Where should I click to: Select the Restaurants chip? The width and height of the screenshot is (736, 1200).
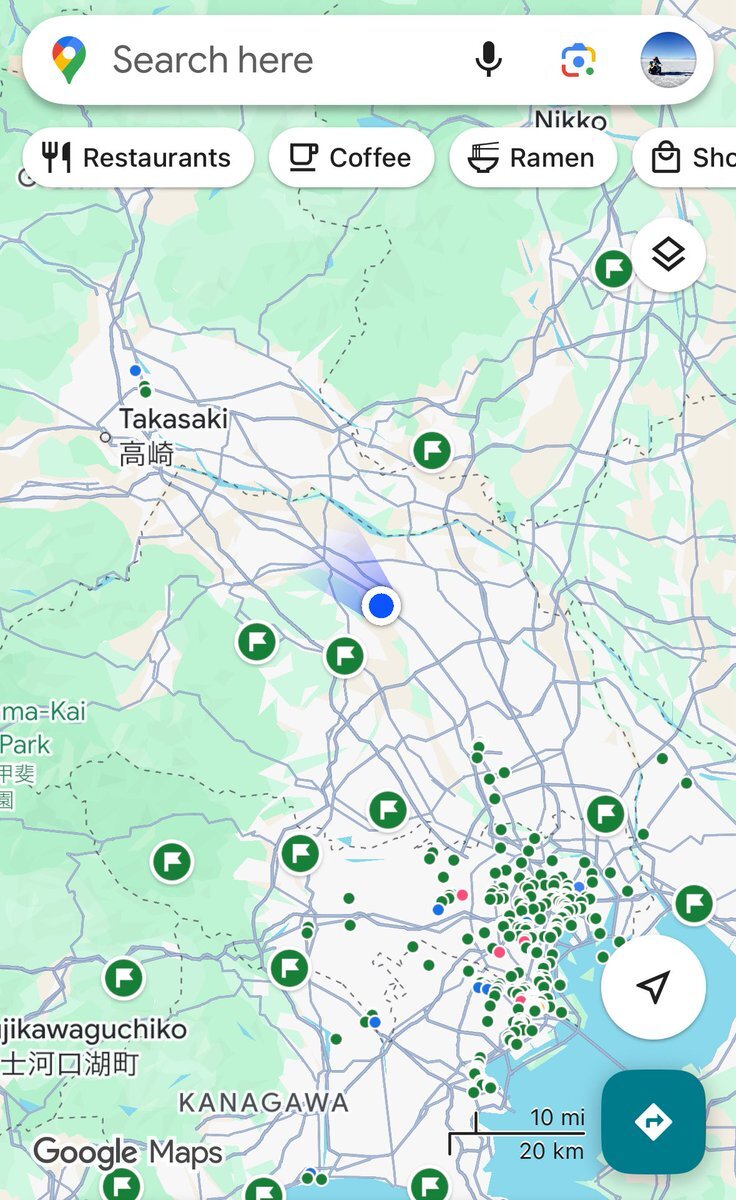tap(138, 158)
